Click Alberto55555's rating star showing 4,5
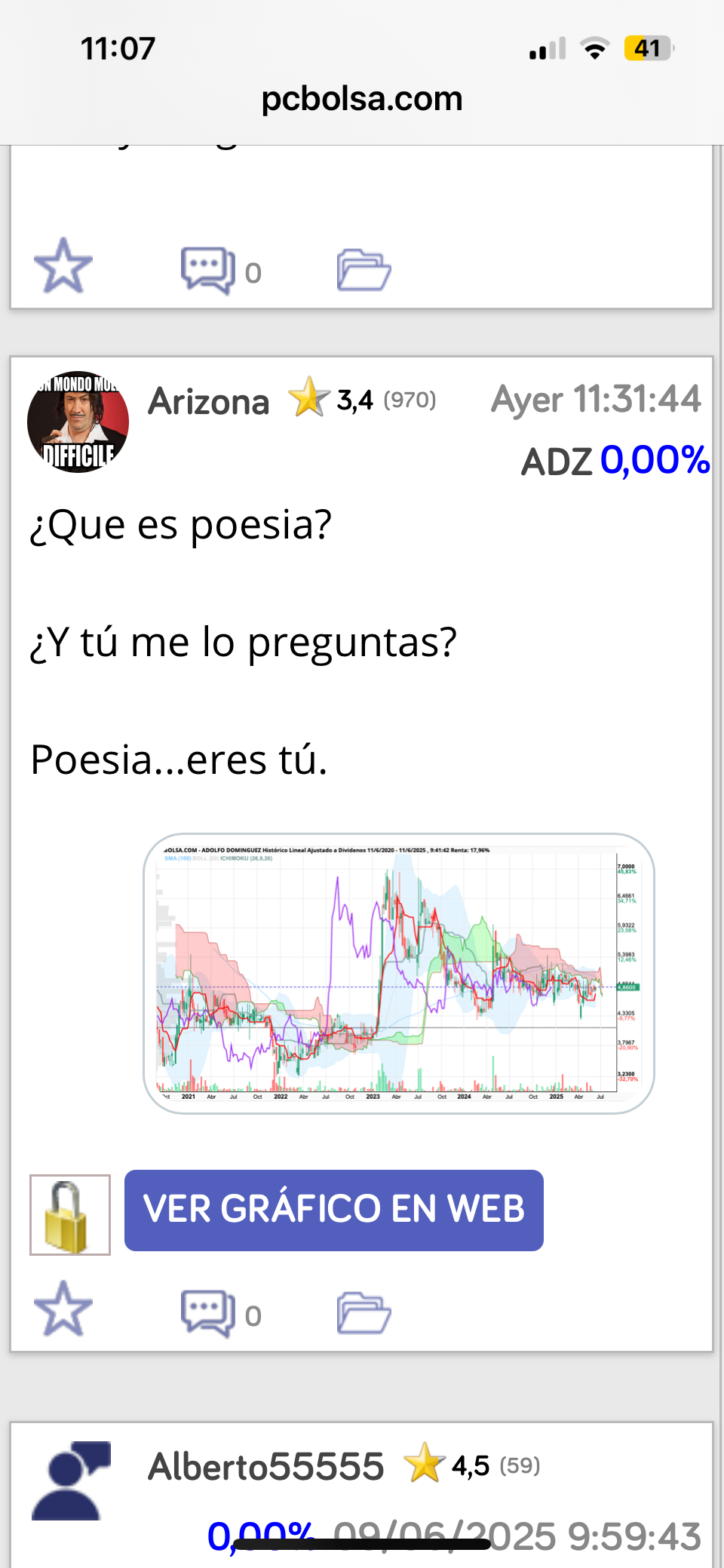 click(x=426, y=1465)
